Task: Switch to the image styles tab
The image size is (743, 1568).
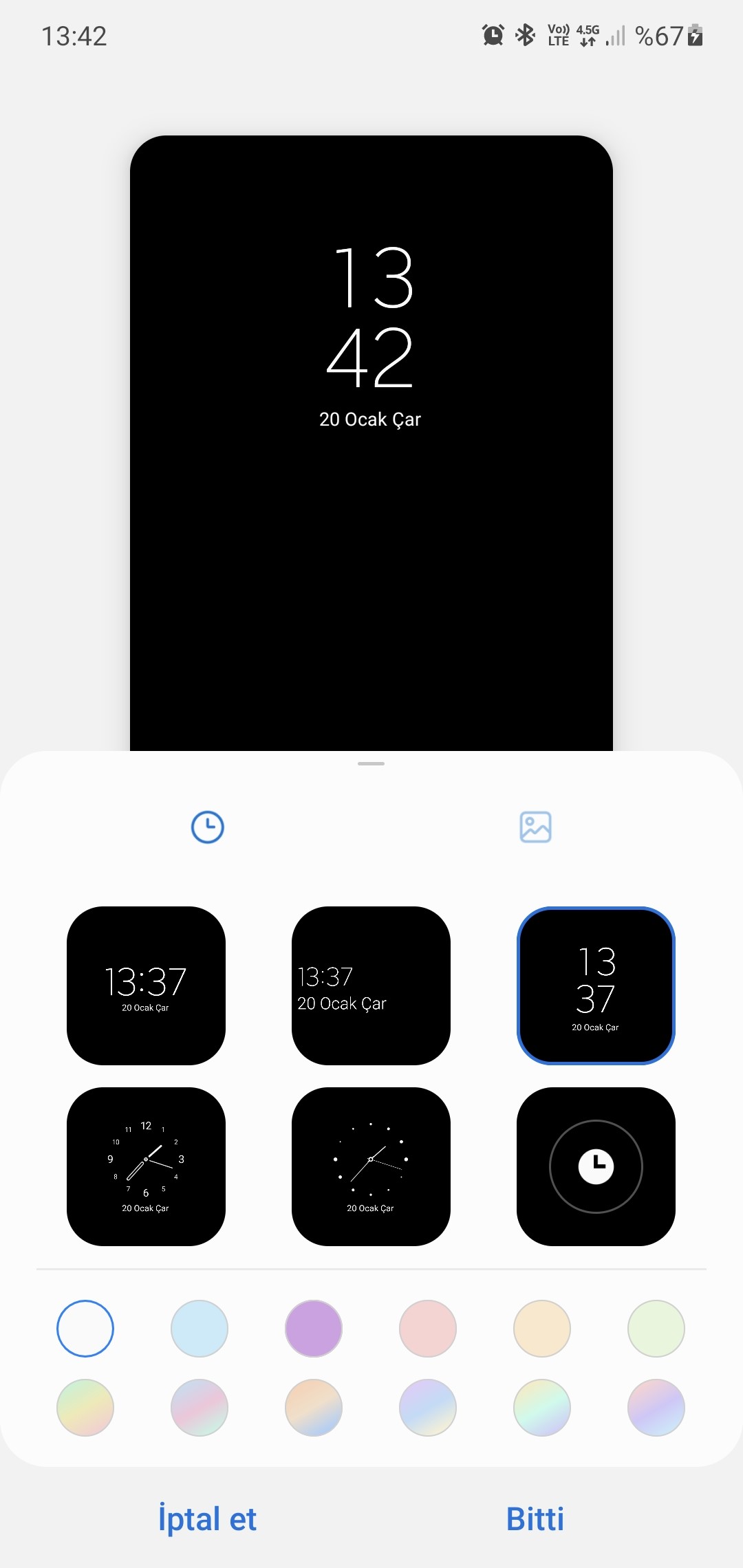Action: tap(535, 827)
